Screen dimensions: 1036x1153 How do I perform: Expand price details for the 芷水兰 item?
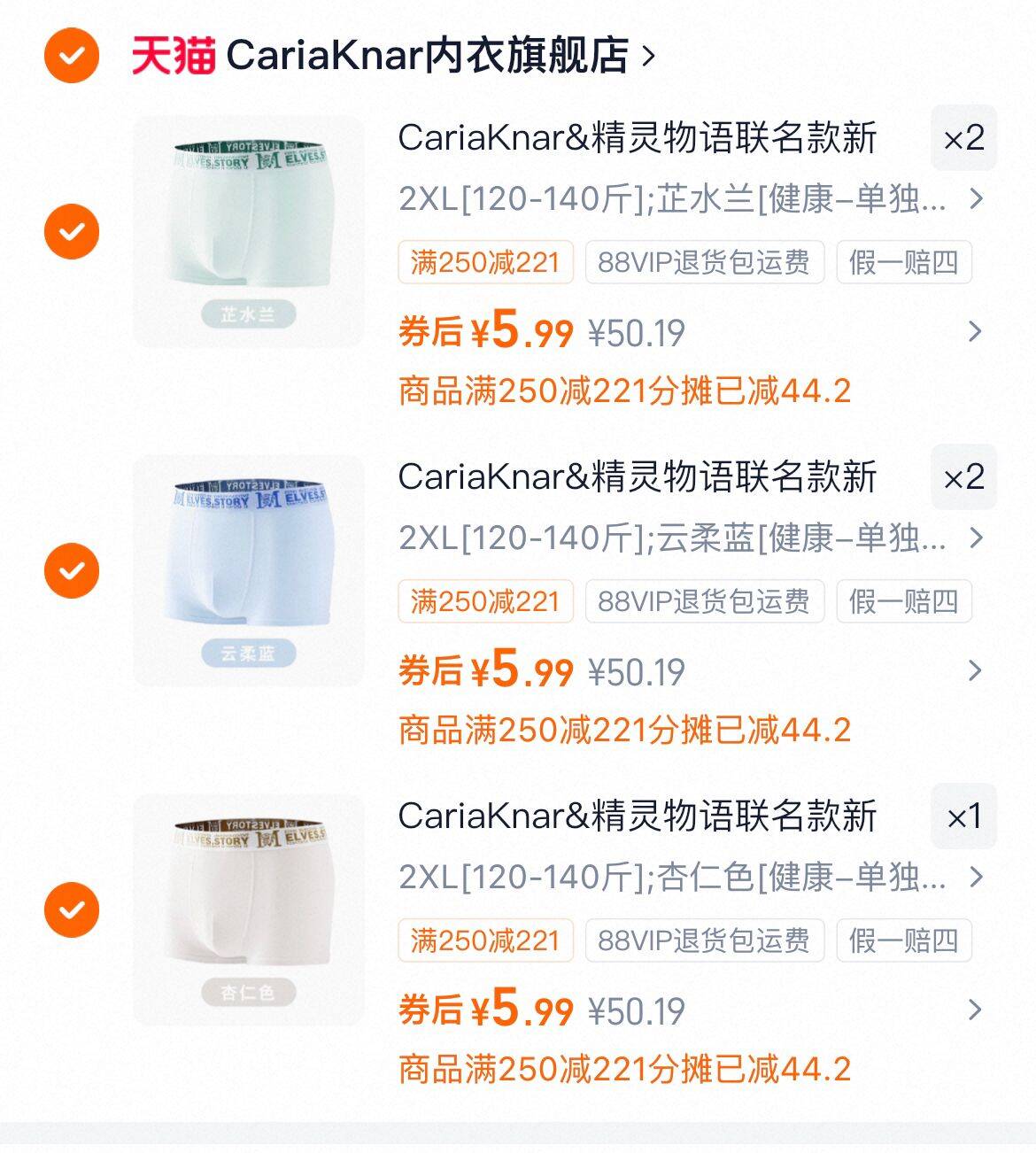(x=975, y=332)
